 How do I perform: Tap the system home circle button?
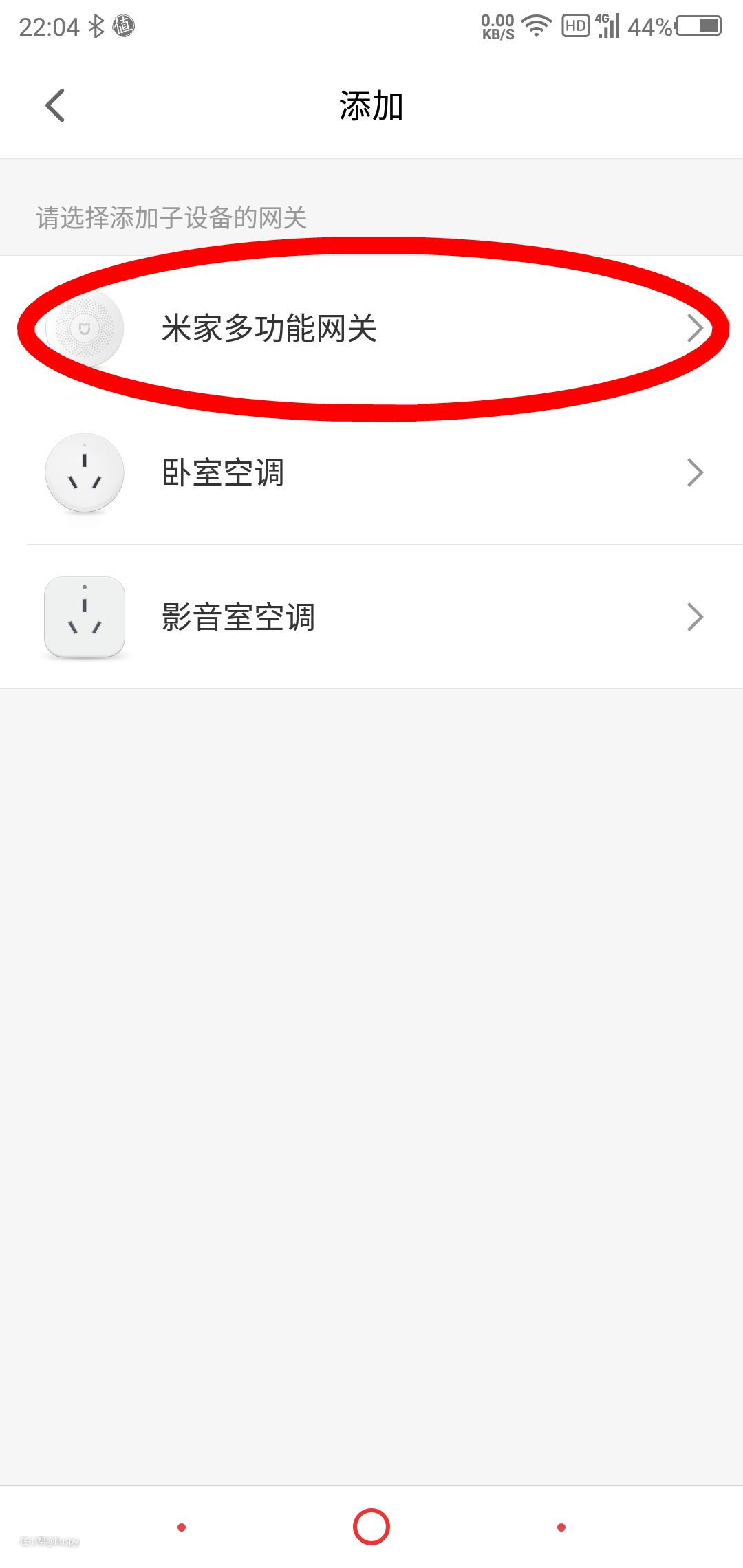click(371, 1527)
